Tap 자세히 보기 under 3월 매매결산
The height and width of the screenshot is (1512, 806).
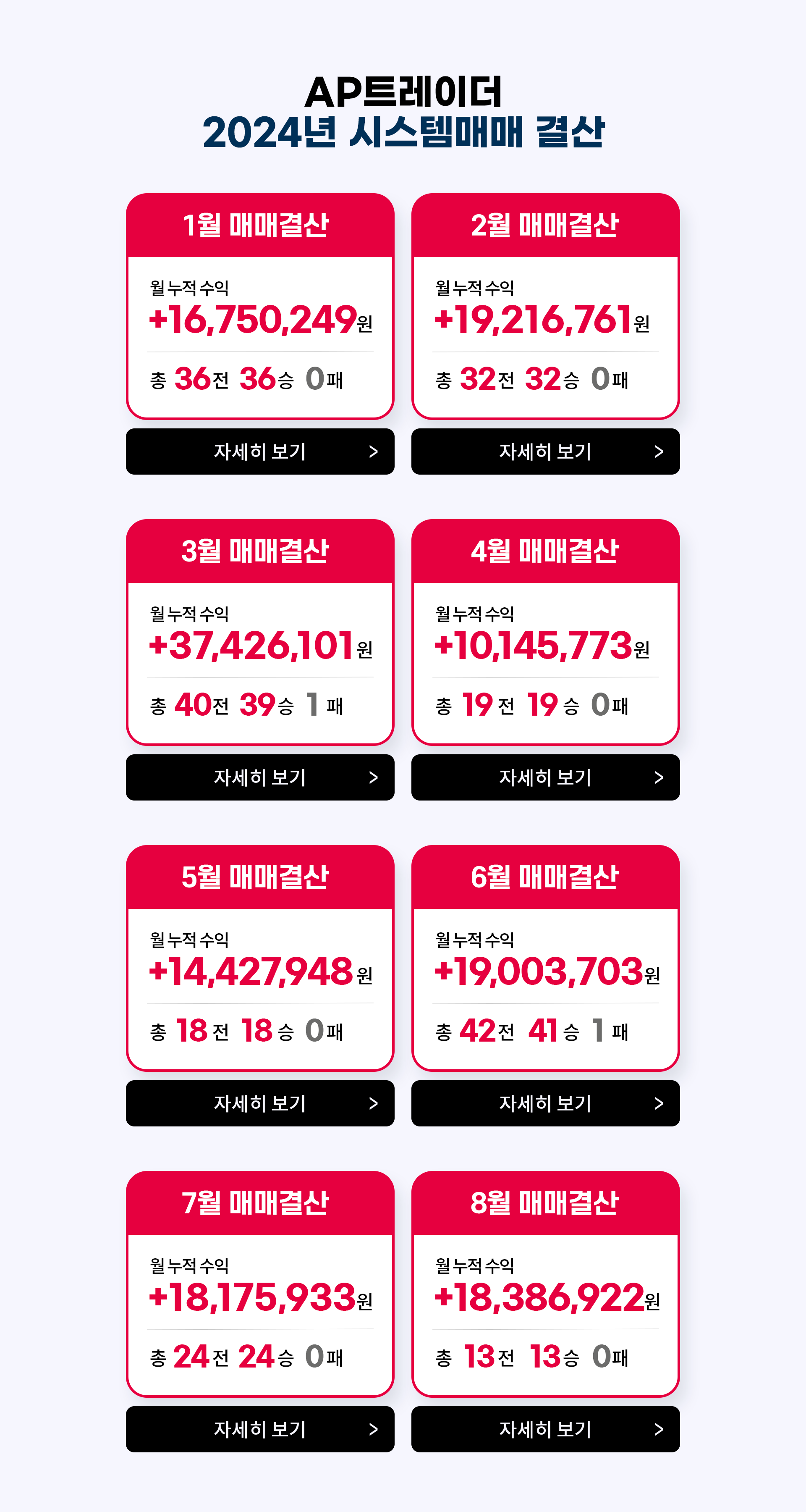(x=260, y=777)
